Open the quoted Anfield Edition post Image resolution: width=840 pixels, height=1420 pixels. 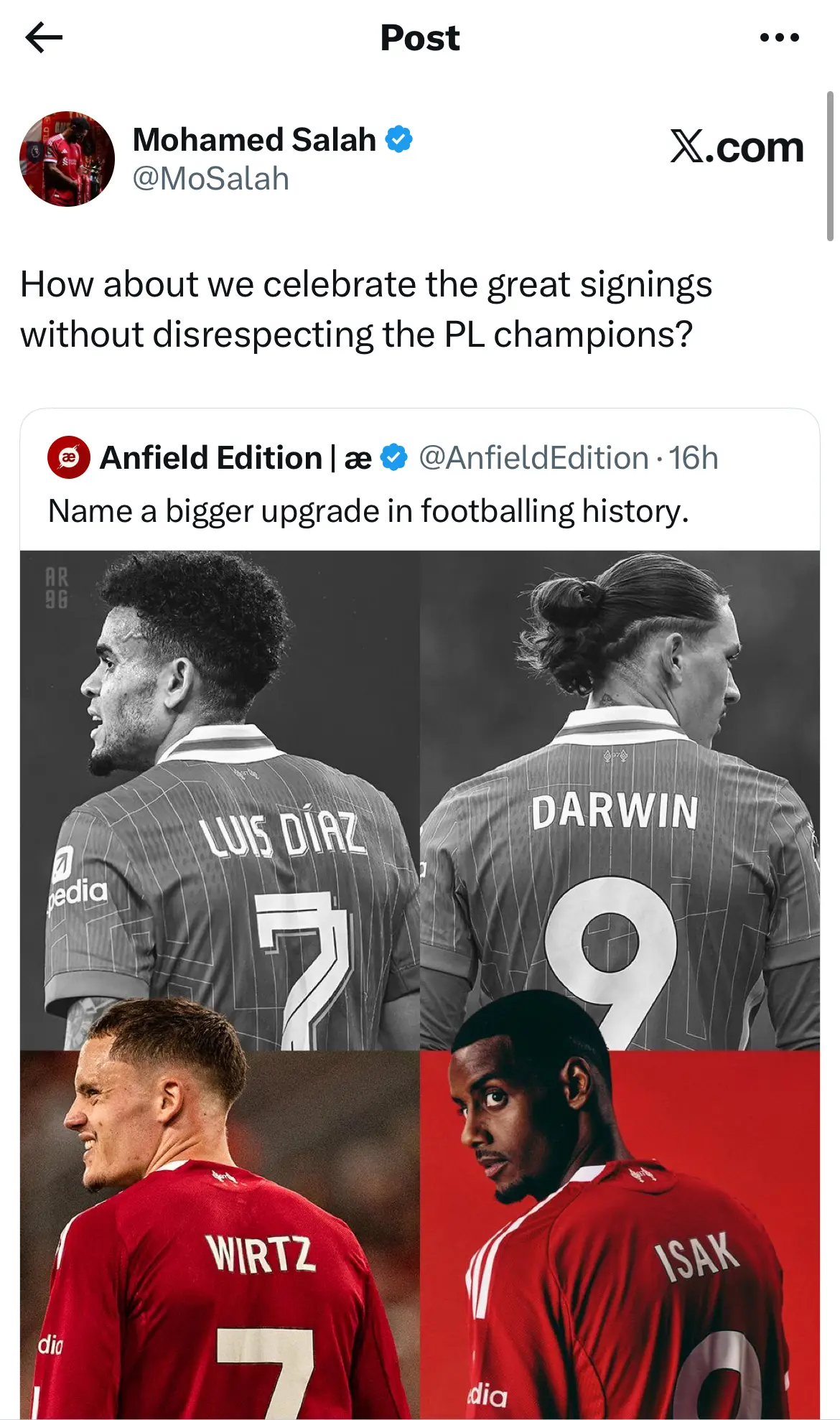[x=368, y=511]
